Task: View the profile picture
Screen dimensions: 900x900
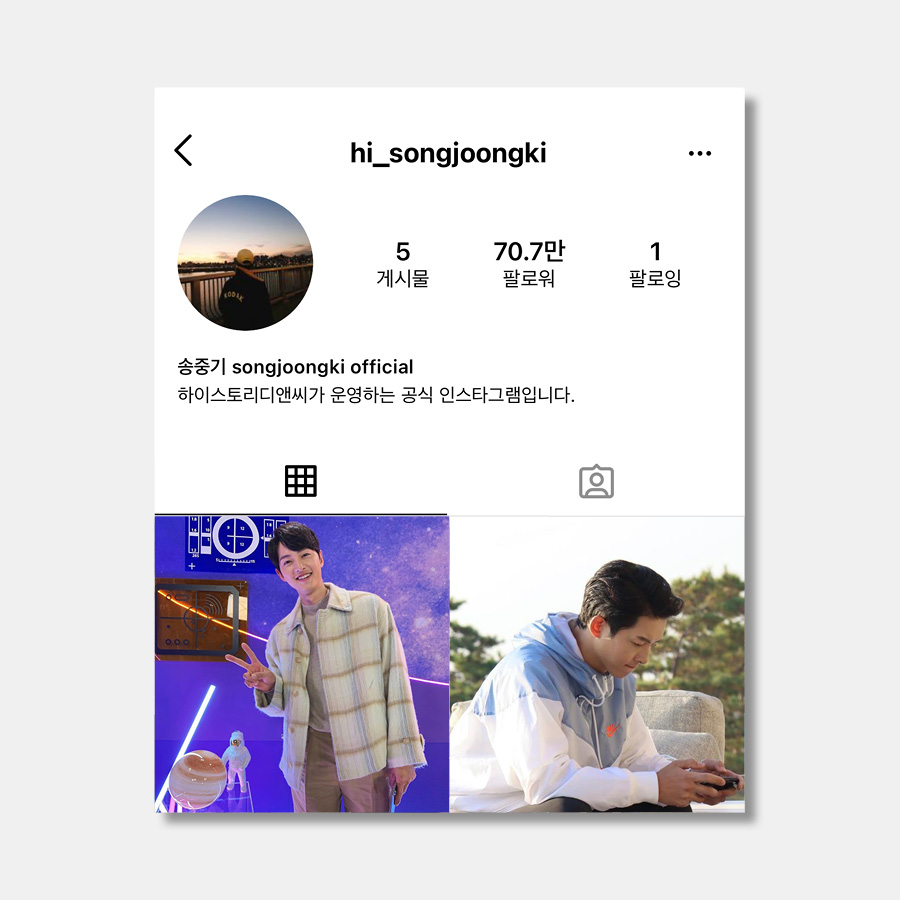Action: [245, 263]
